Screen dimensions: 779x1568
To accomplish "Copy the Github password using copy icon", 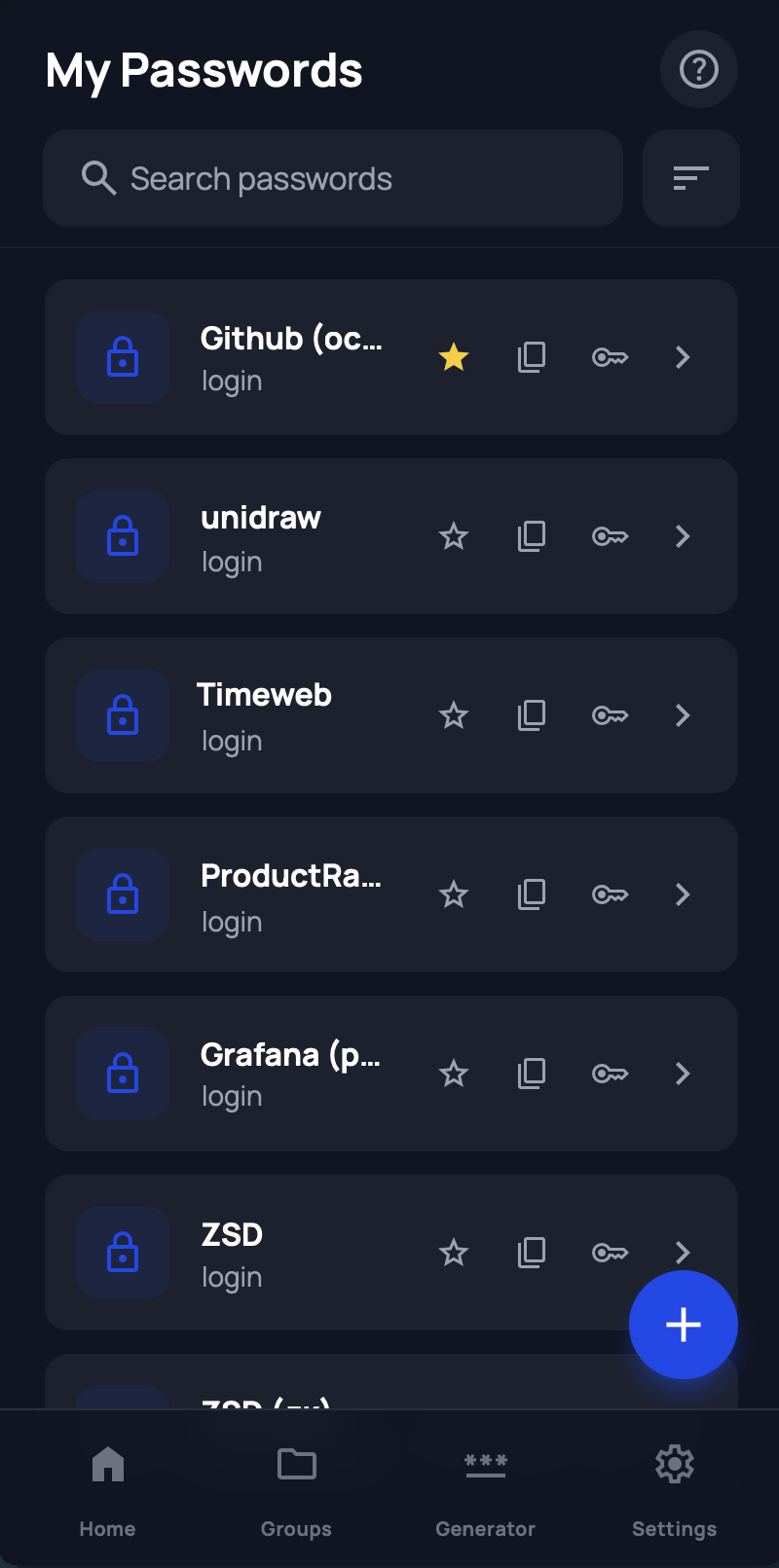I will point(531,357).
